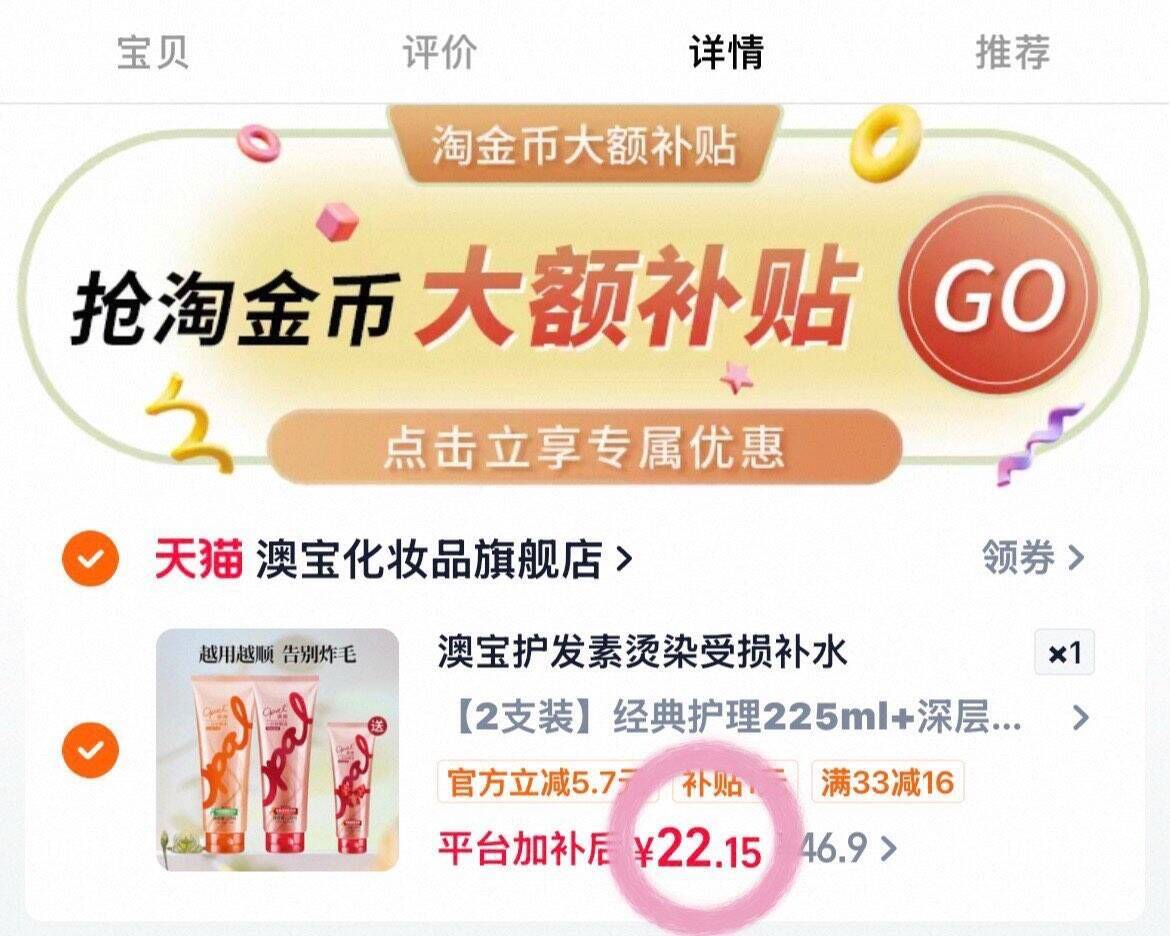This screenshot has height=936, width=1170.
Task: Change the ×1 quantity
Action: coord(1064,653)
